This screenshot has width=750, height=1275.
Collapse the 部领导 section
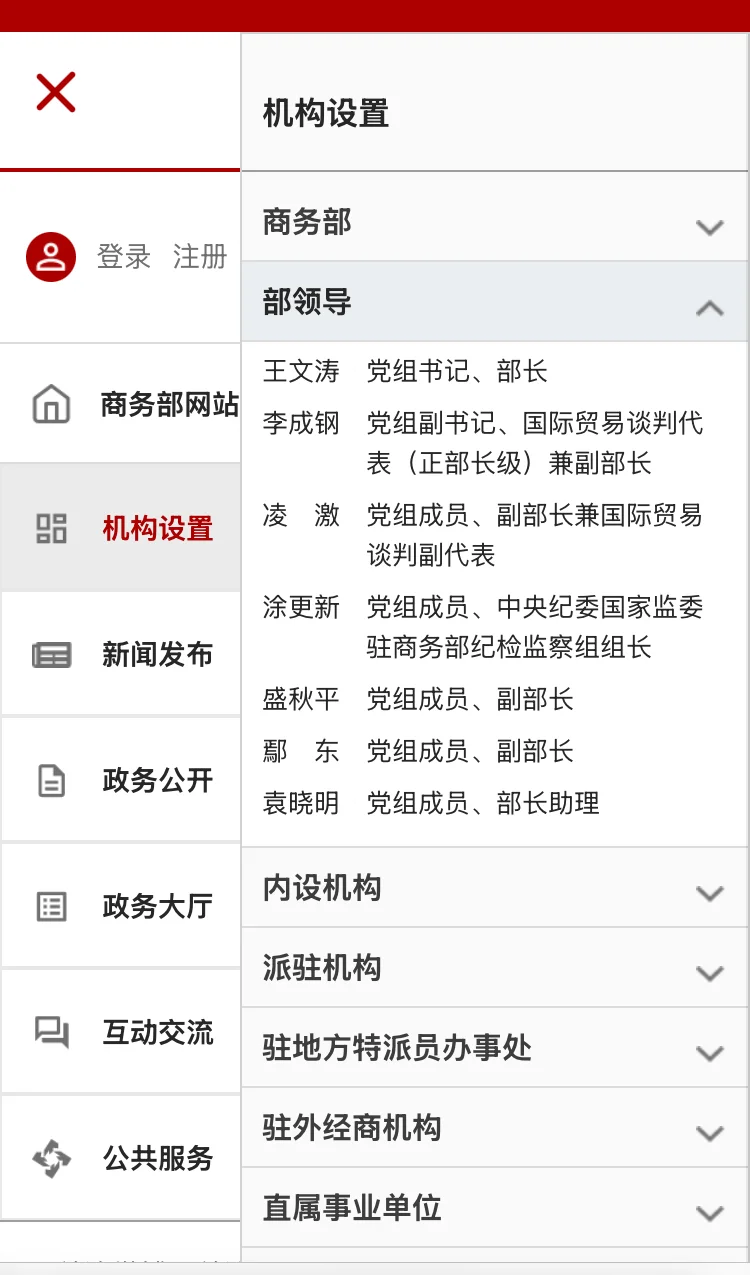(494, 302)
